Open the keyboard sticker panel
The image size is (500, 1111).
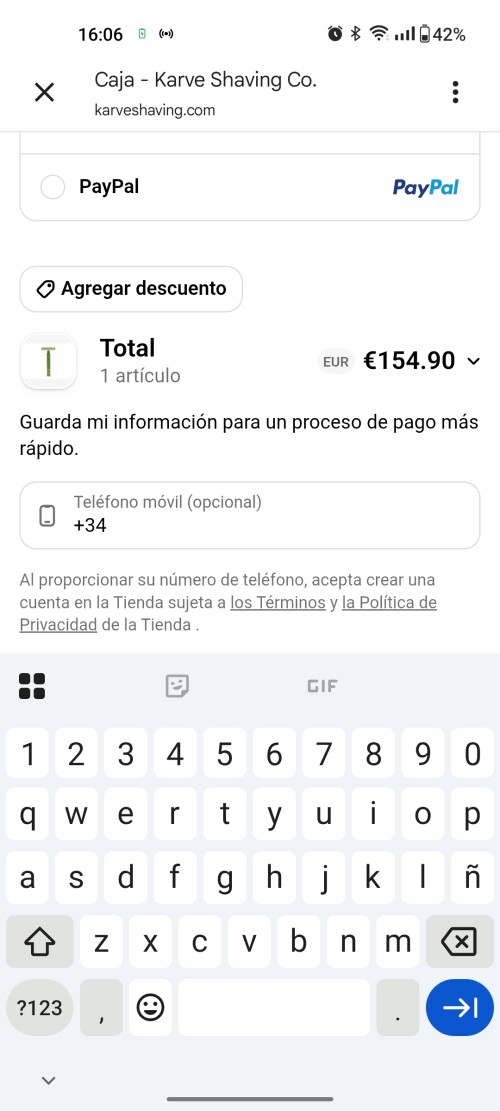click(177, 686)
